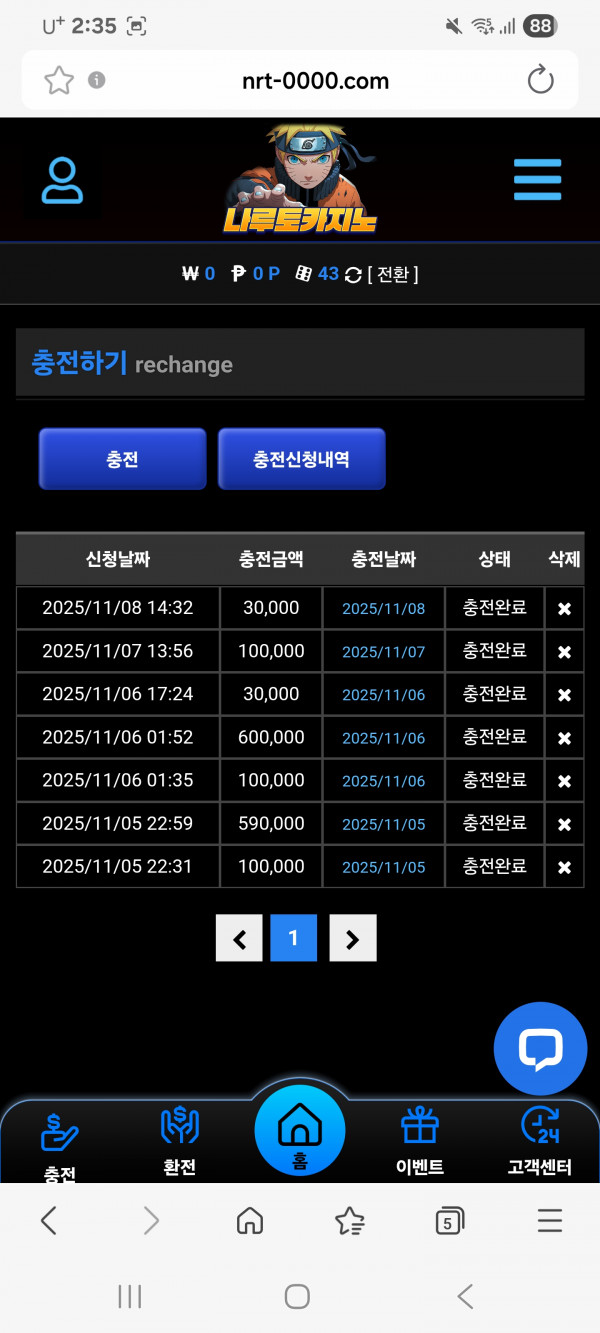Open the hamburger menu
The width and height of the screenshot is (600, 1333).
click(x=537, y=180)
